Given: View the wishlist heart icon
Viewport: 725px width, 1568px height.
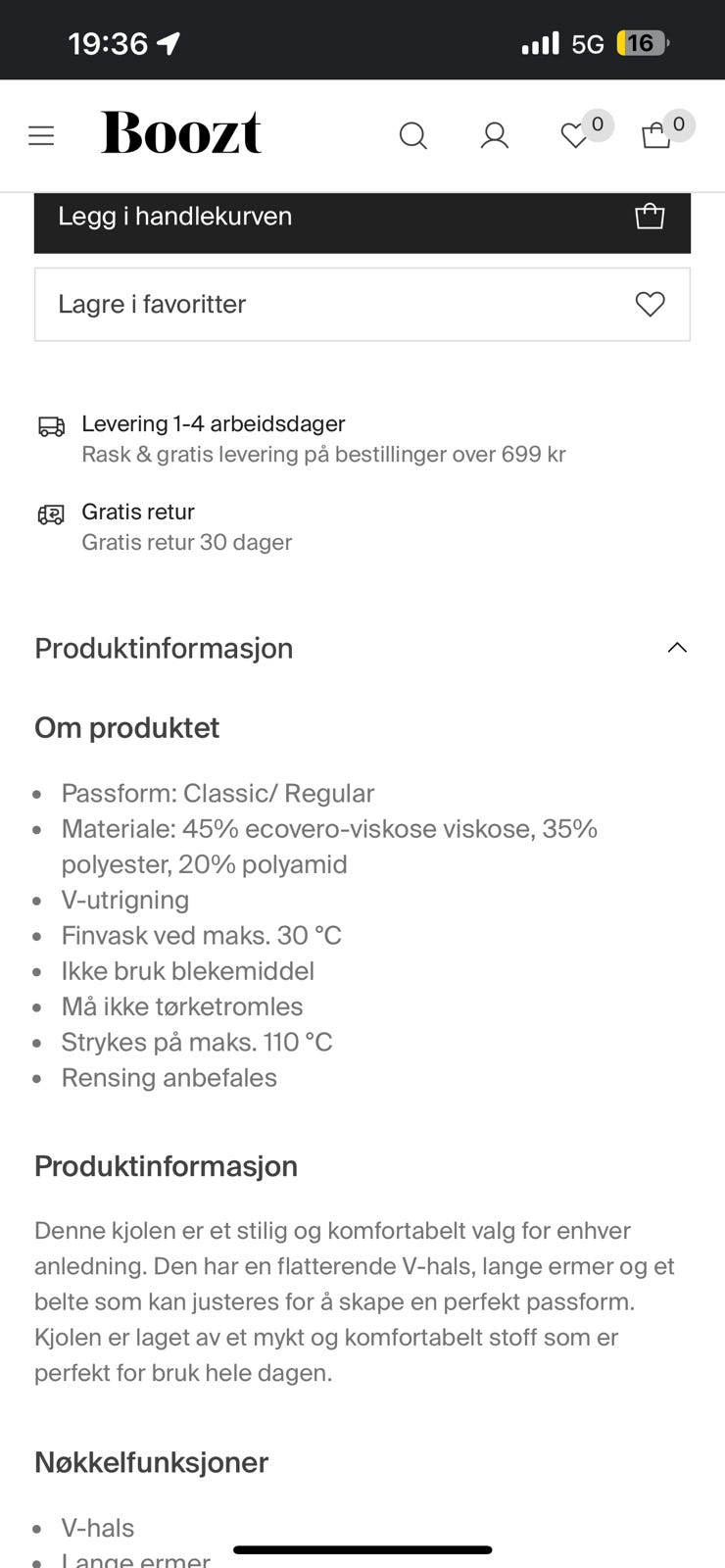Looking at the screenshot, I should tap(575, 138).
